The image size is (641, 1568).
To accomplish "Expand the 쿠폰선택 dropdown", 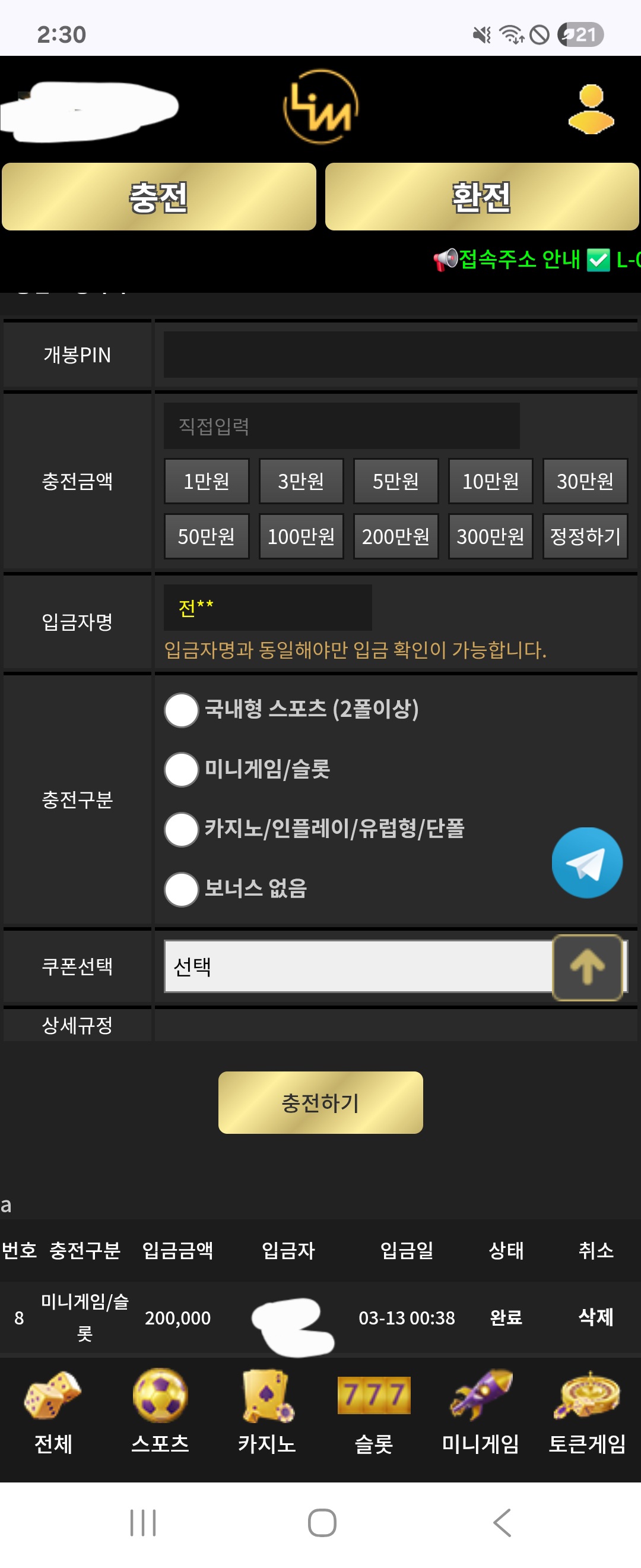I will [358, 966].
